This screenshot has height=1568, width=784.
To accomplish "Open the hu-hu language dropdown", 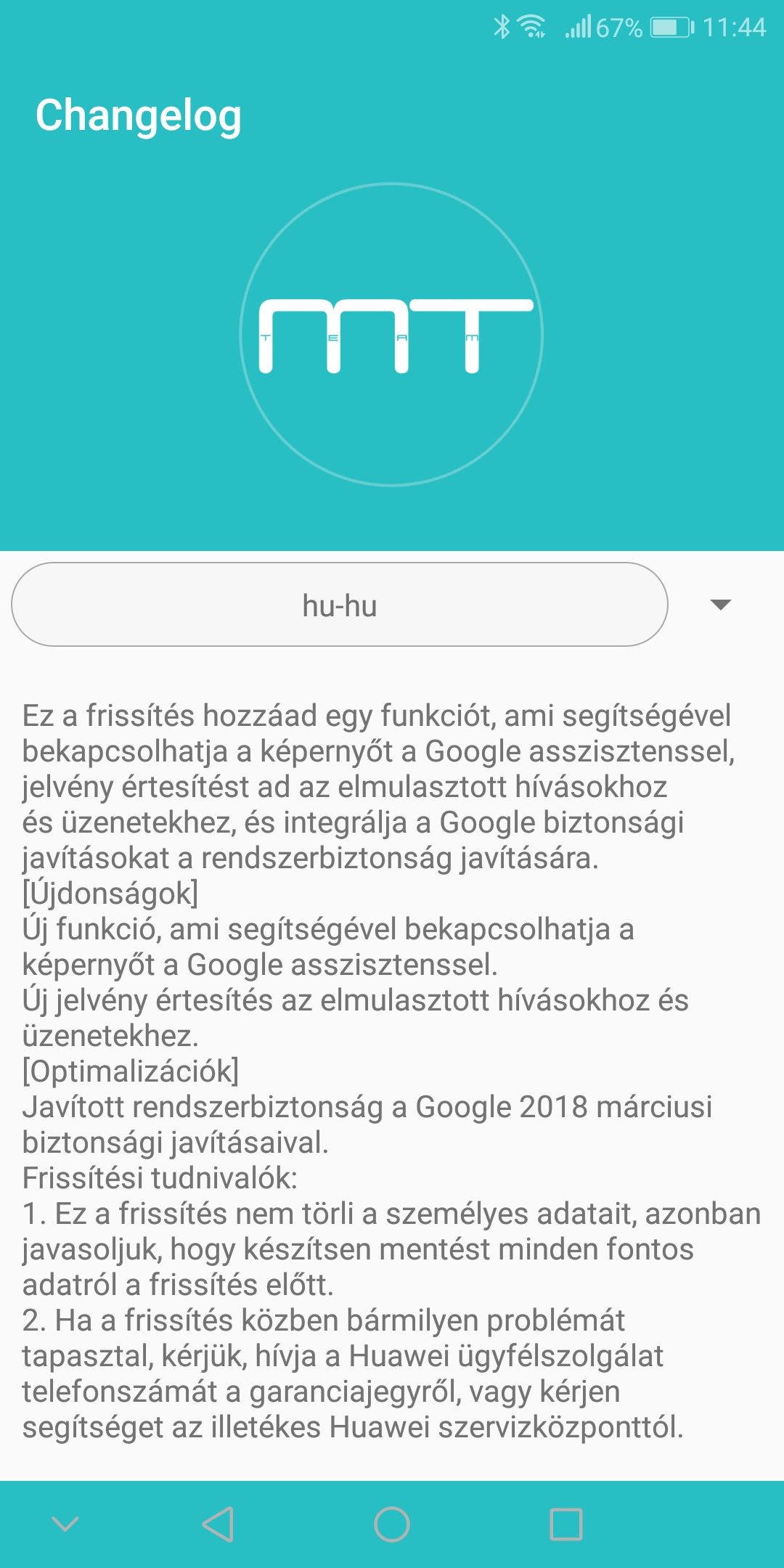I will point(339,605).
